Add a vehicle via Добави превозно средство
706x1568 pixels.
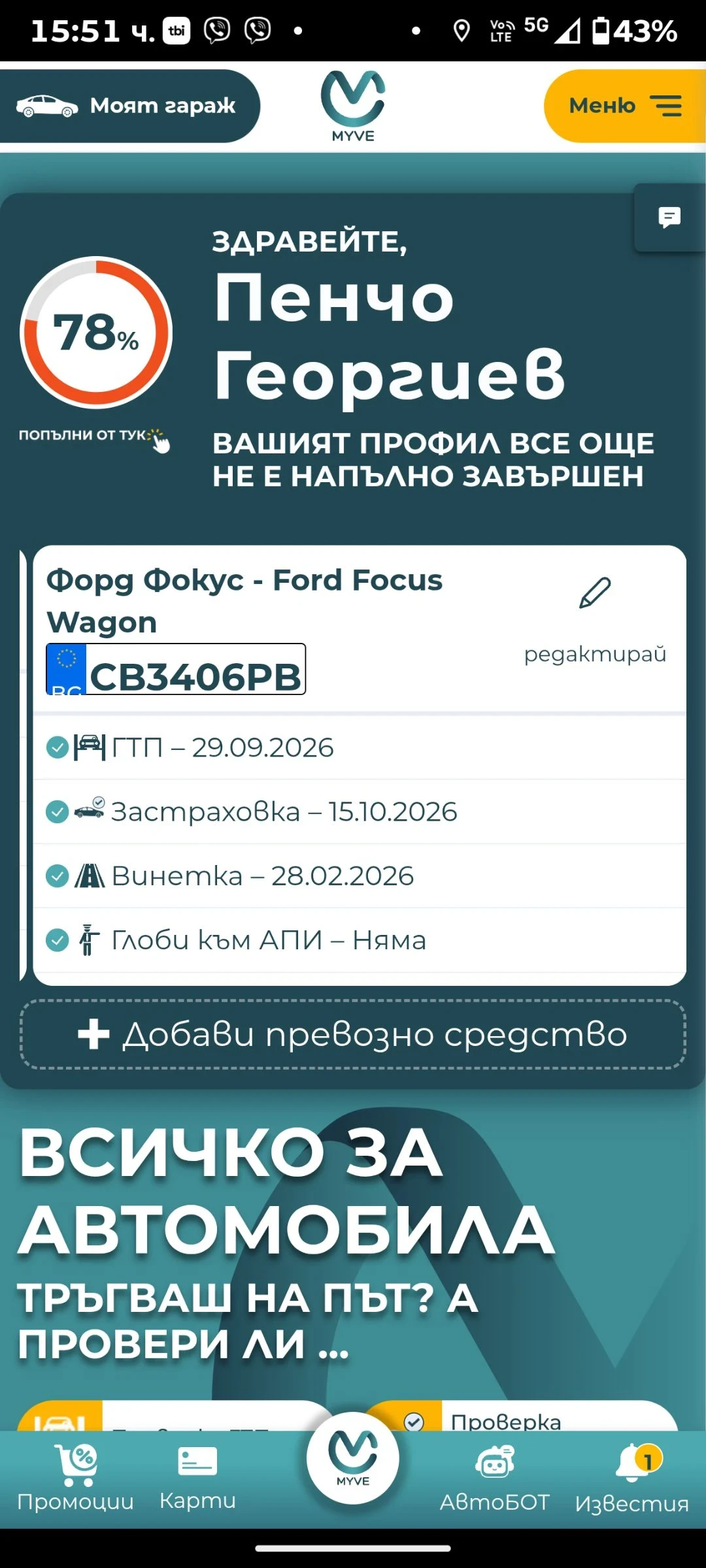point(353,1034)
